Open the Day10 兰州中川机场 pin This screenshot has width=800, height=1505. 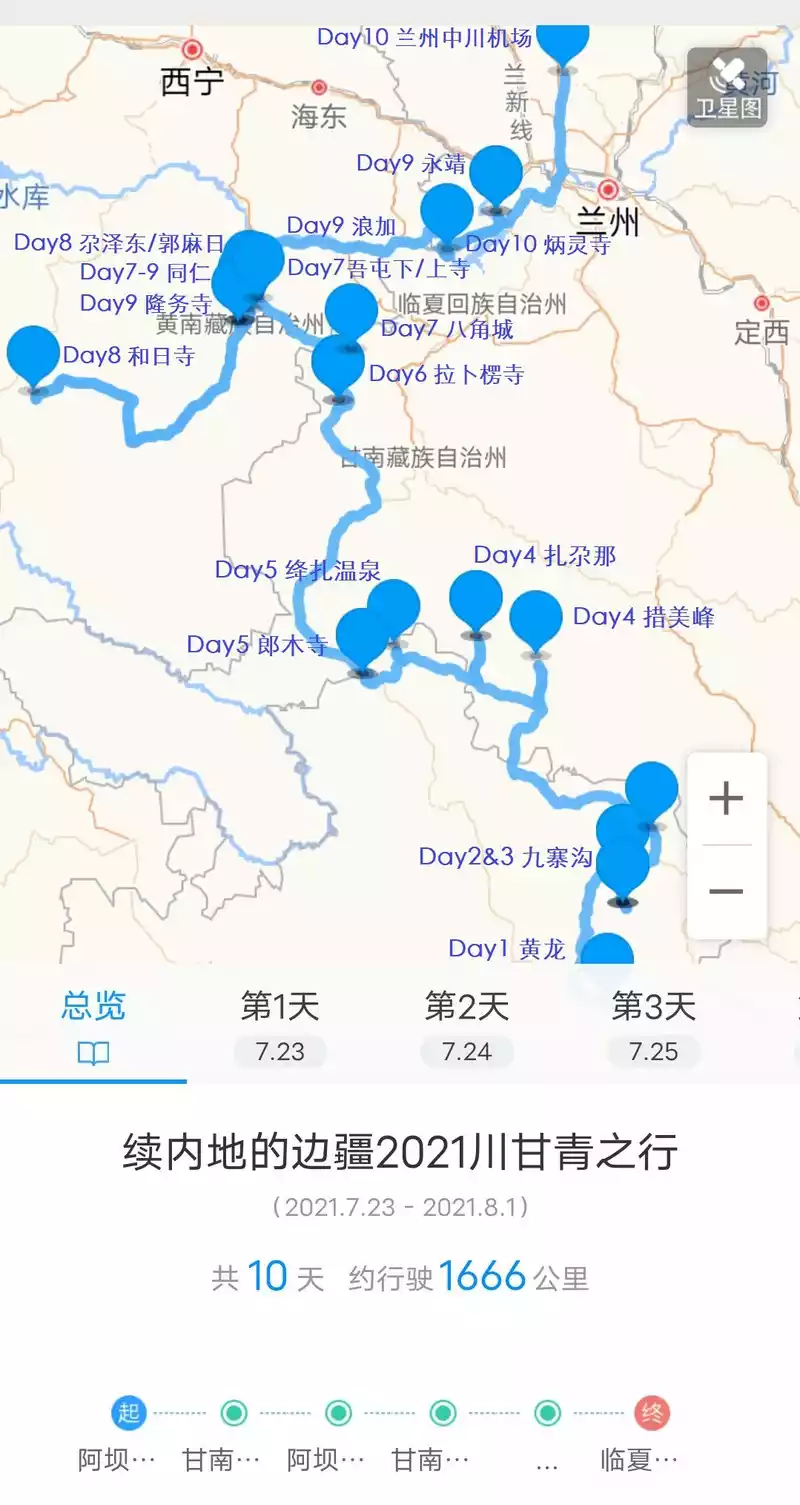(563, 37)
